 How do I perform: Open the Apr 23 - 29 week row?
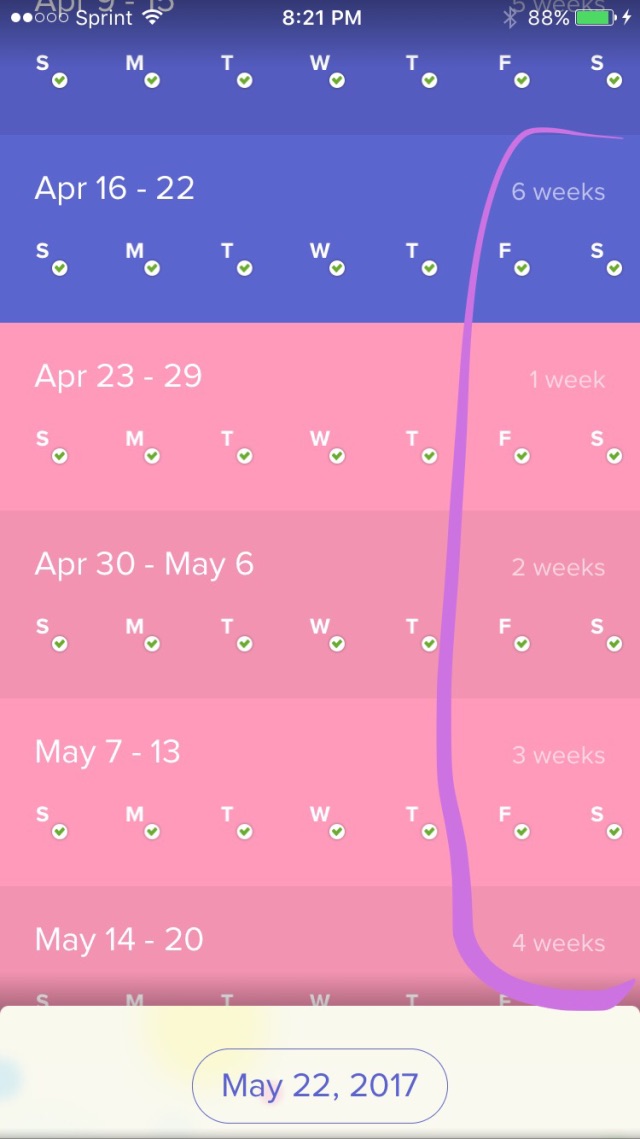click(320, 416)
